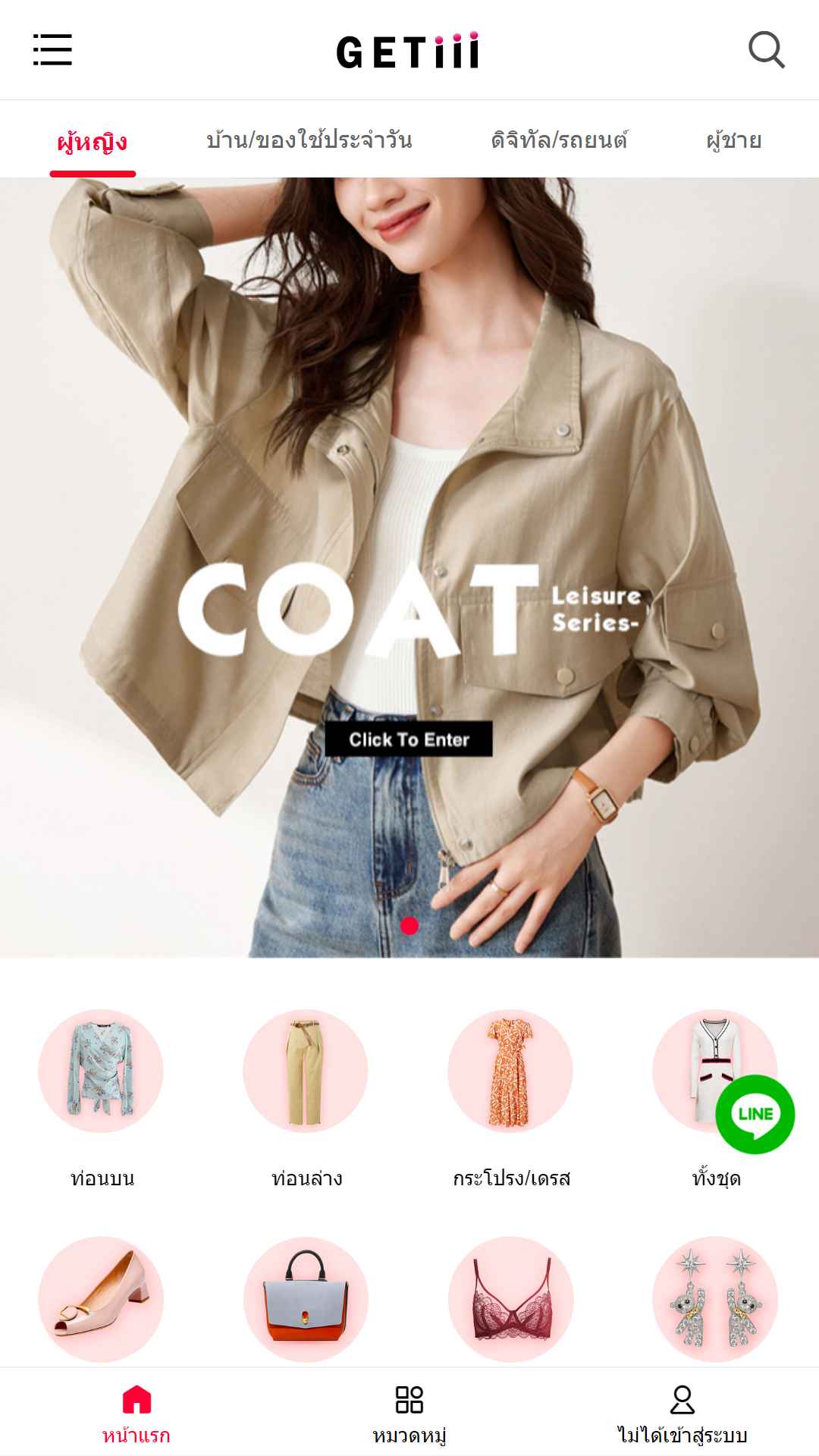
Task: Browse the กระโปรง/เดรส category
Action: click(x=511, y=1097)
